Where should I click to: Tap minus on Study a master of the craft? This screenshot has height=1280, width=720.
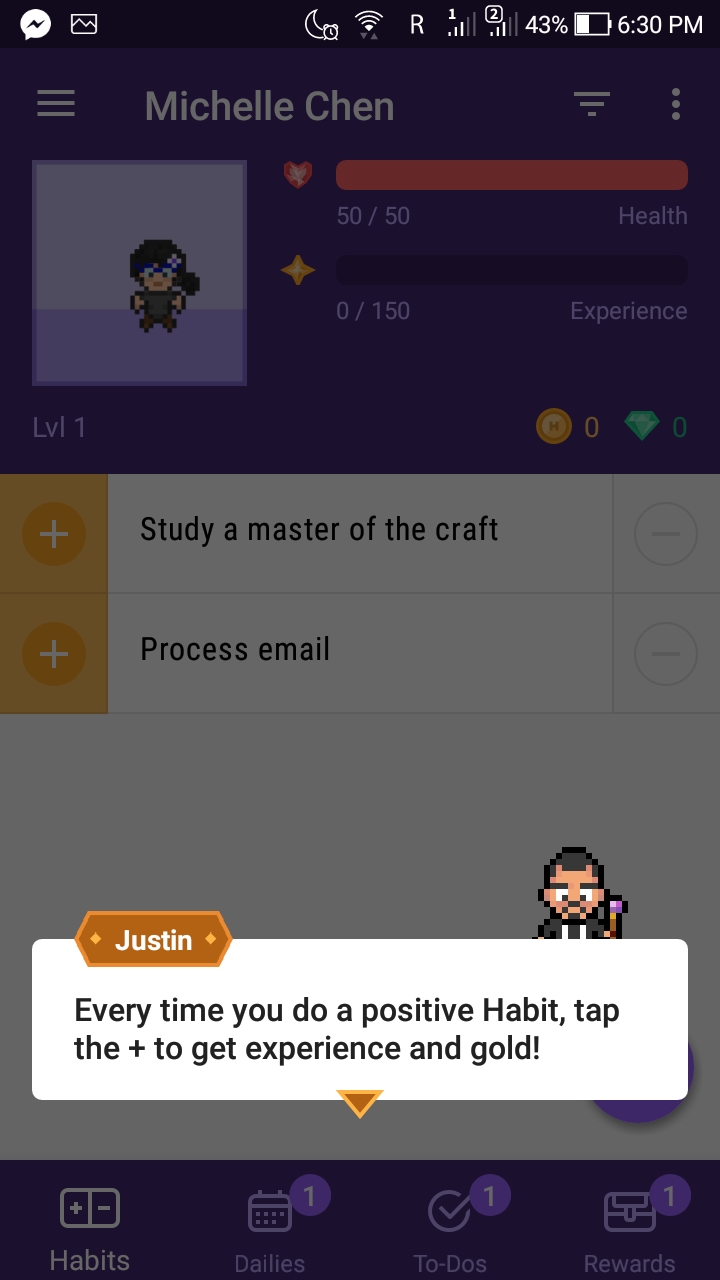pos(665,534)
